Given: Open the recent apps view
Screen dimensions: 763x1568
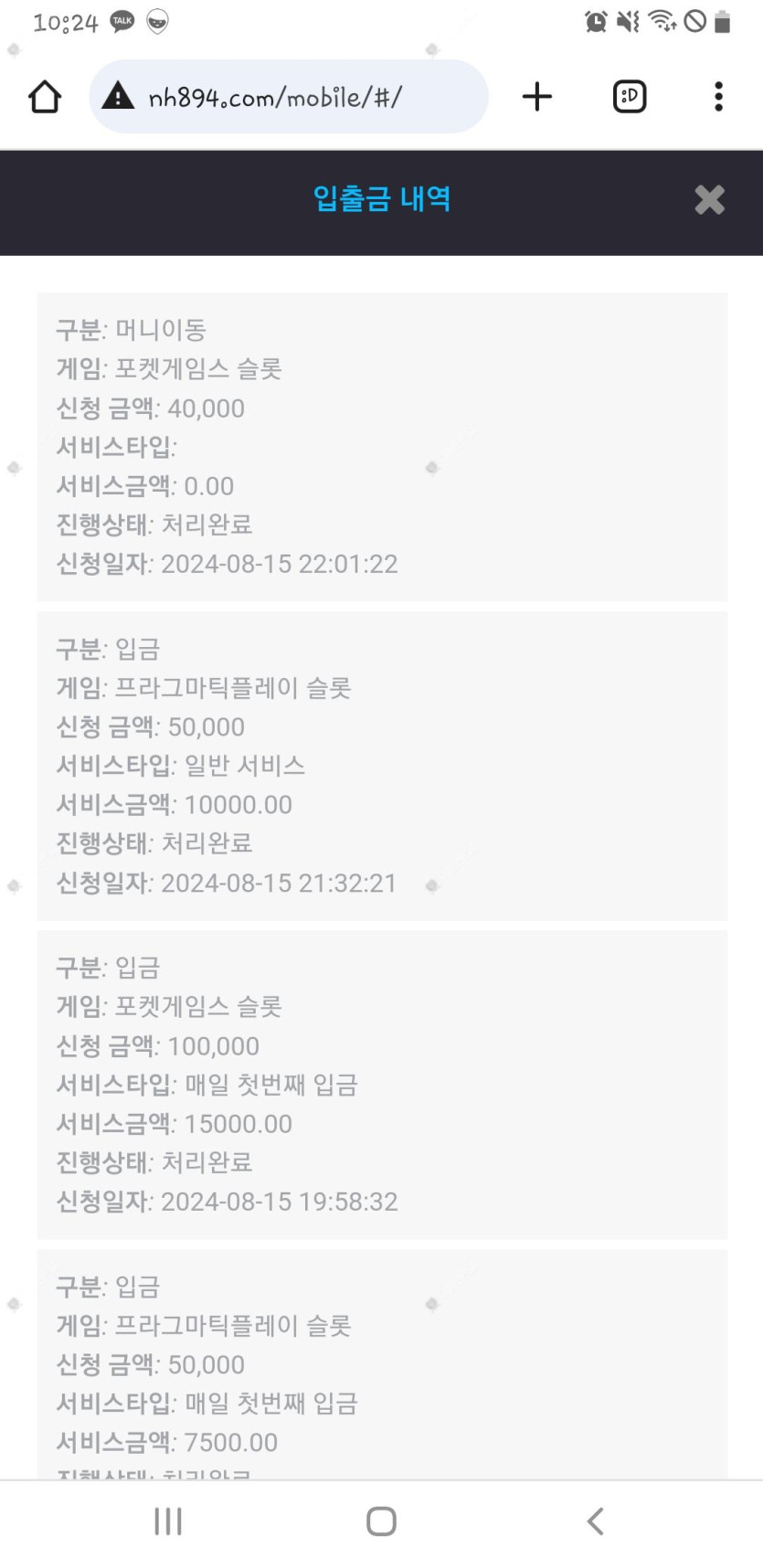Looking at the screenshot, I should click(x=168, y=1521).
